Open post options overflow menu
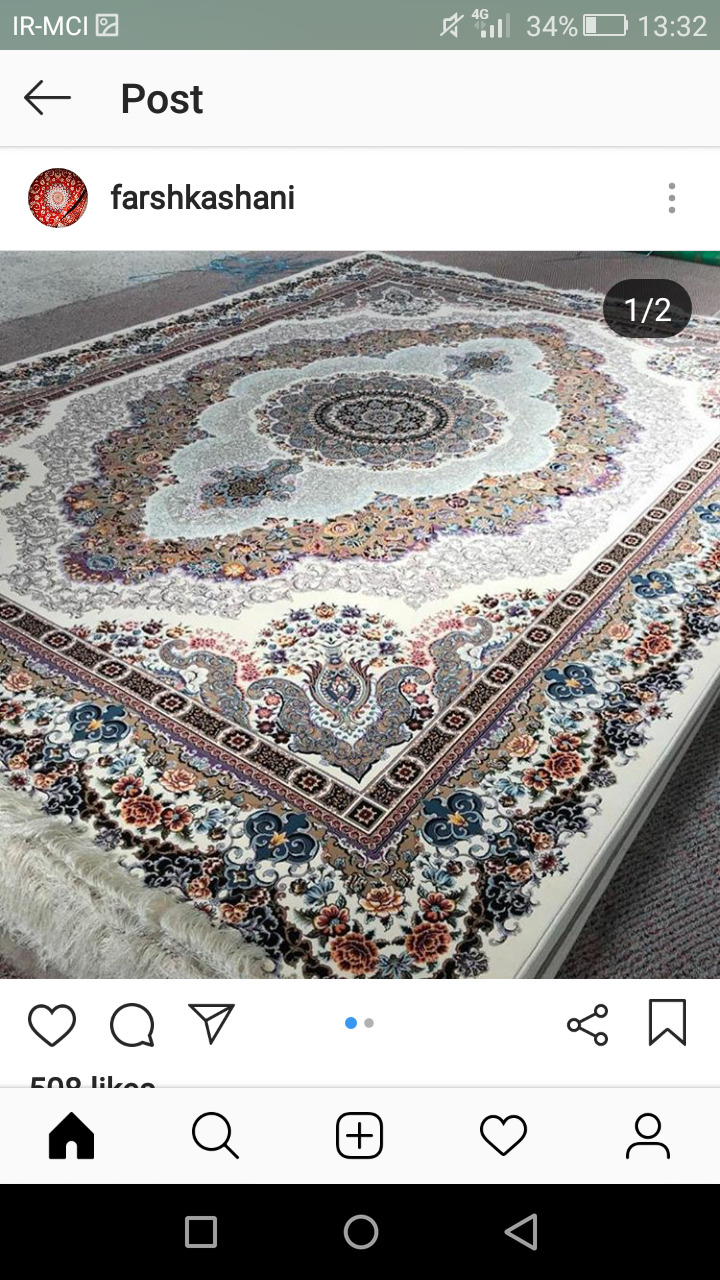Image resolution: width=720 pixels, height=1280 pixels. (672, 198)
